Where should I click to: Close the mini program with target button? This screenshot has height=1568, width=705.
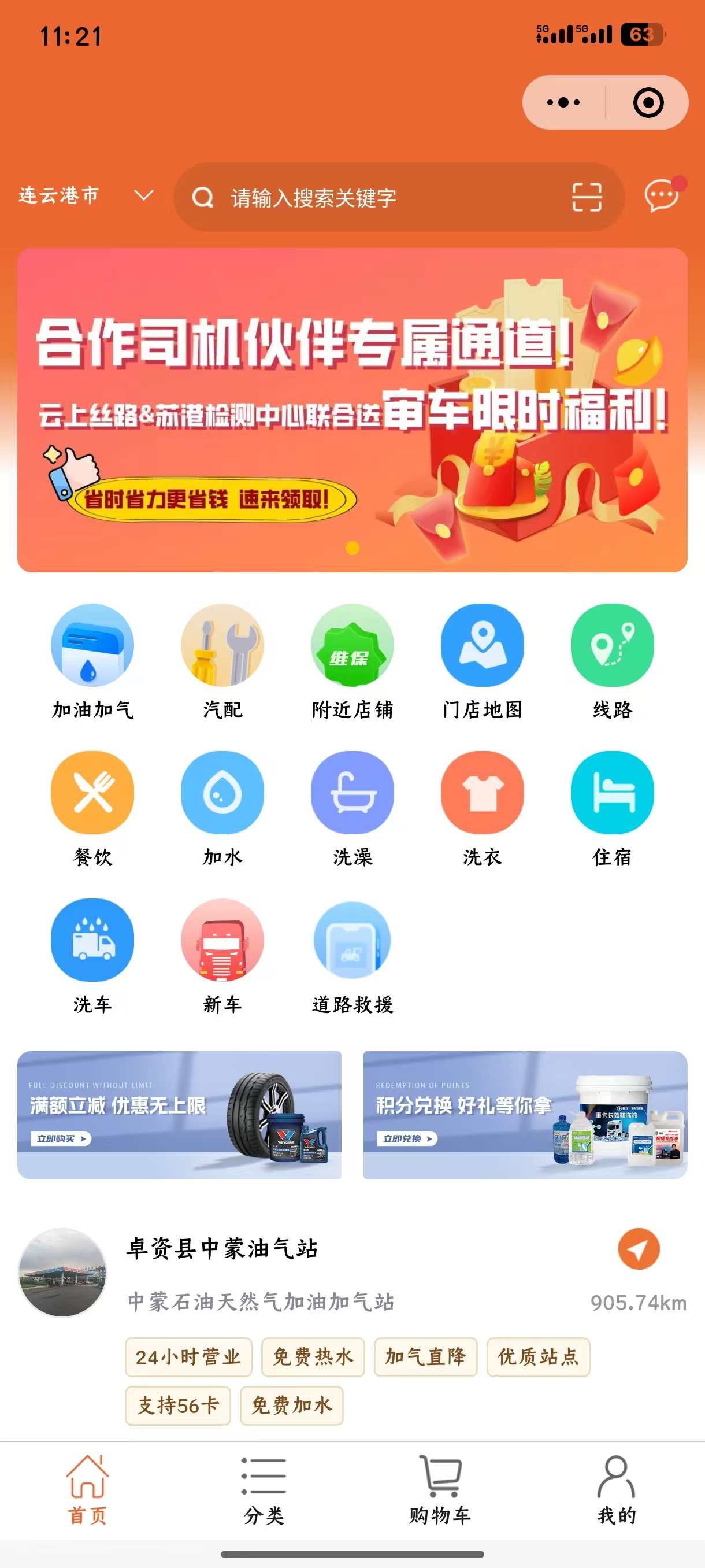coord(648,102)
